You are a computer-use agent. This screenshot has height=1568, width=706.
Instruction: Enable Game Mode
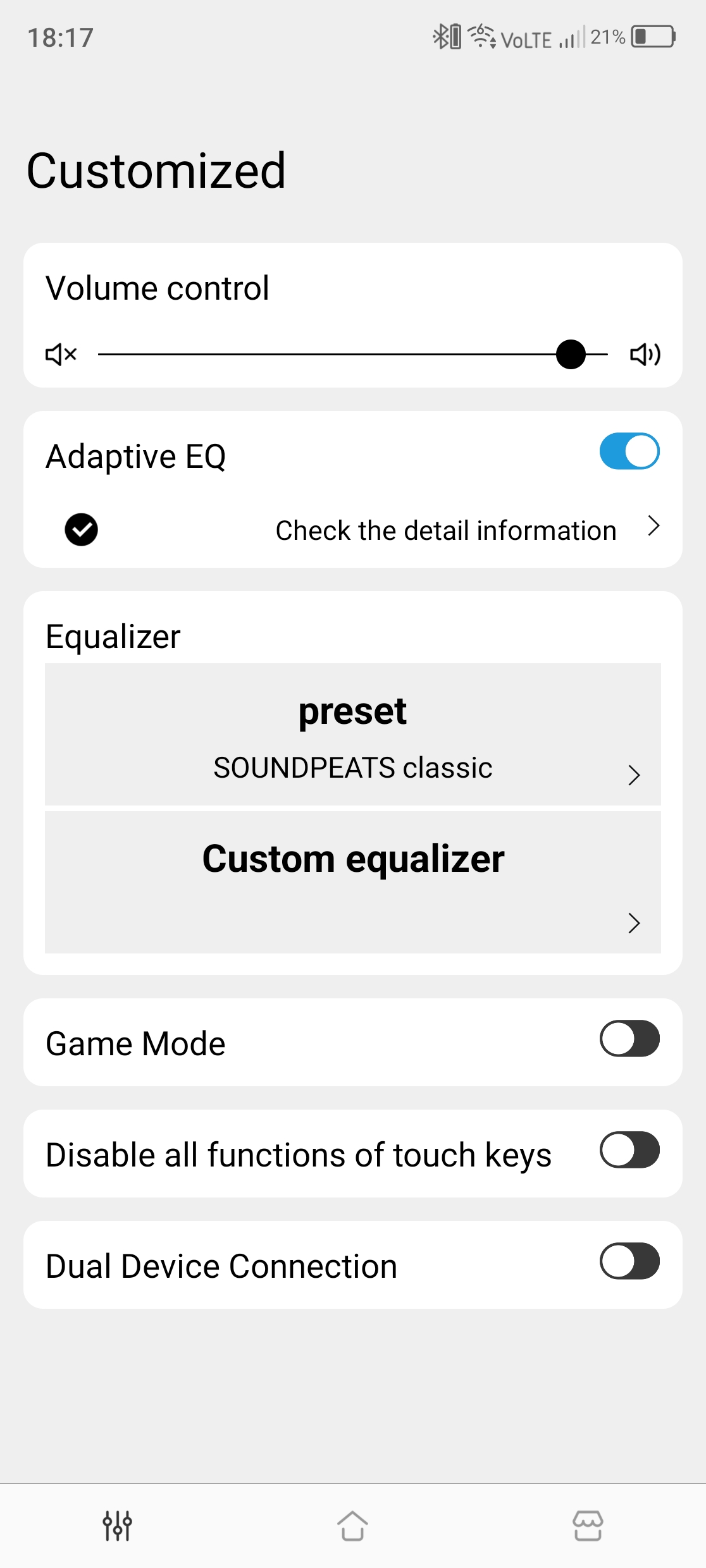(629, 1039)
